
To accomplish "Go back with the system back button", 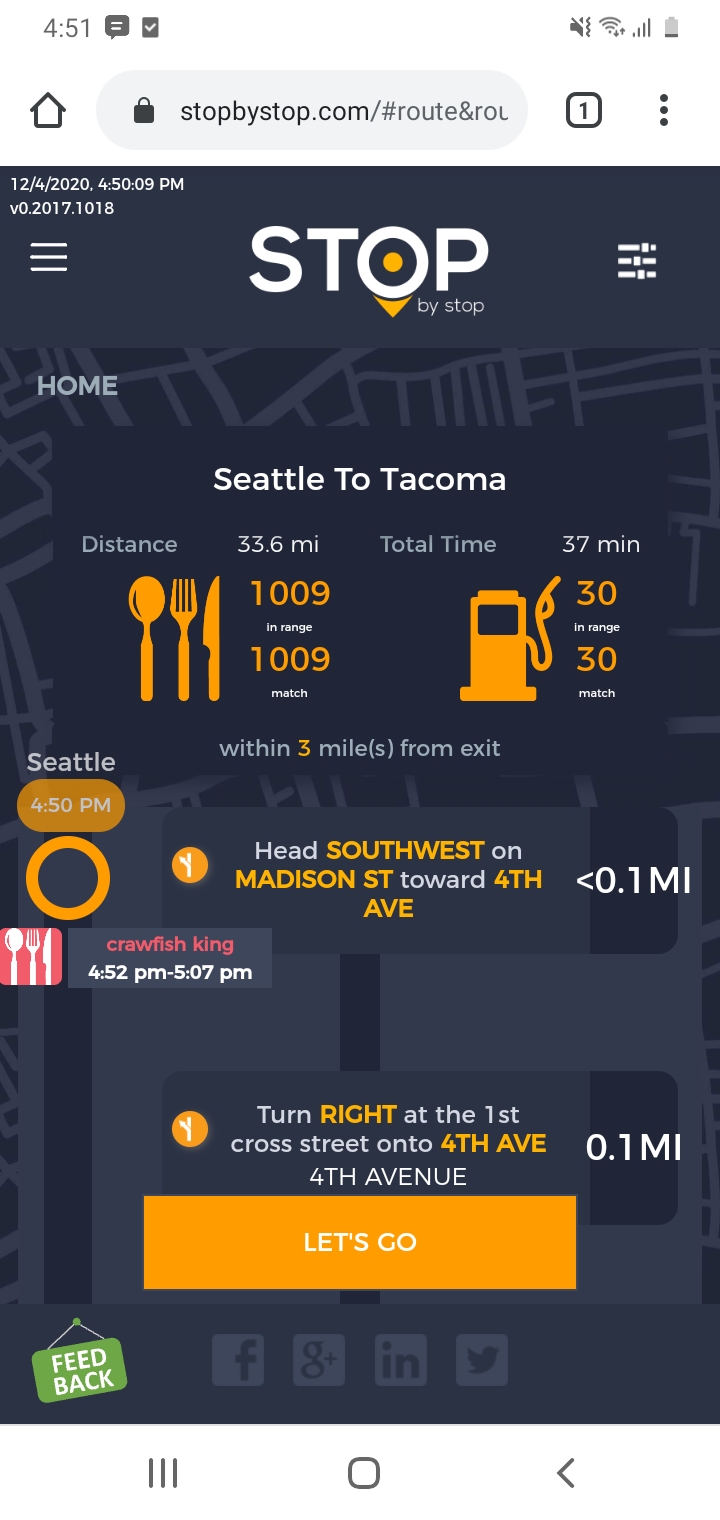I will click(x=565, y=1472).
